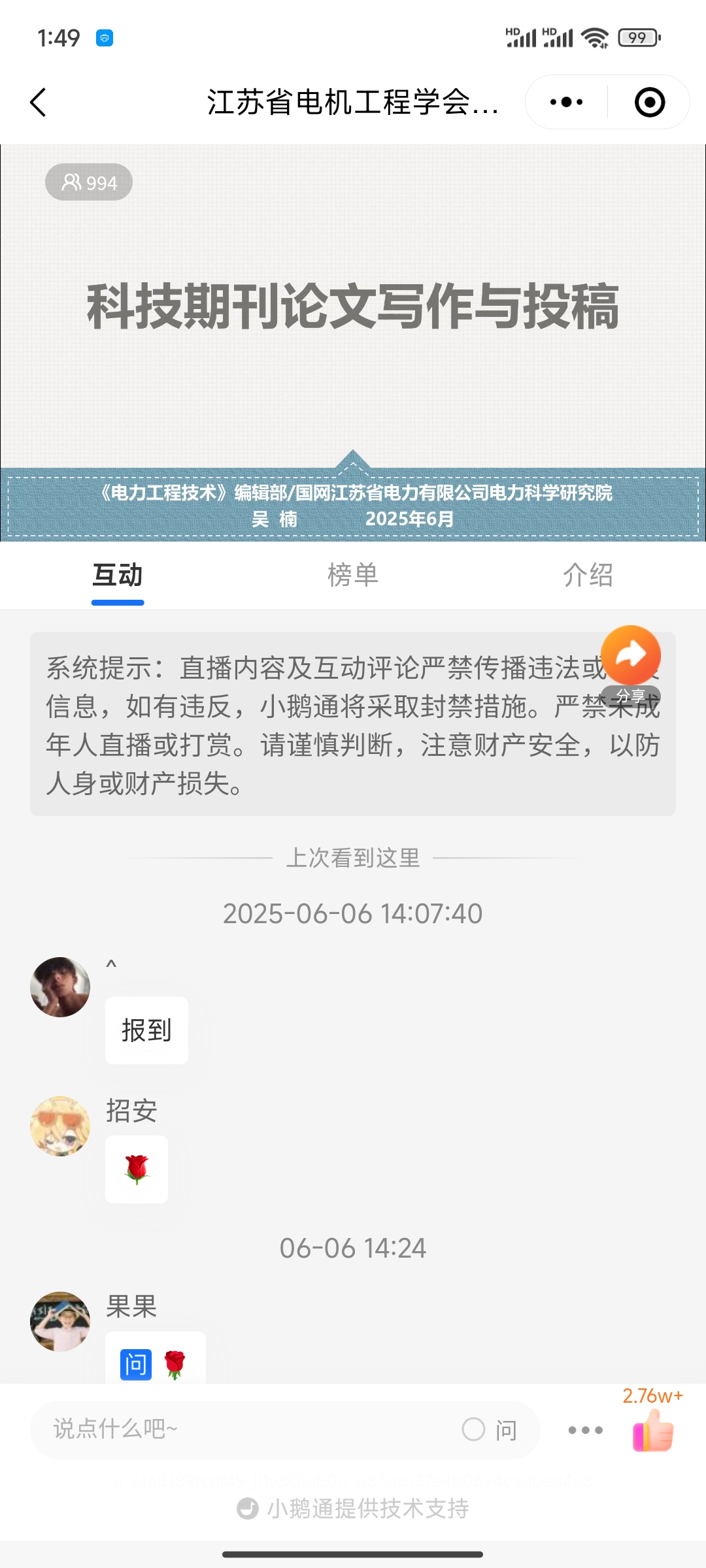Toggle the 问 question option
The height and width of the screenshot is (1568, 706).
490,1429
